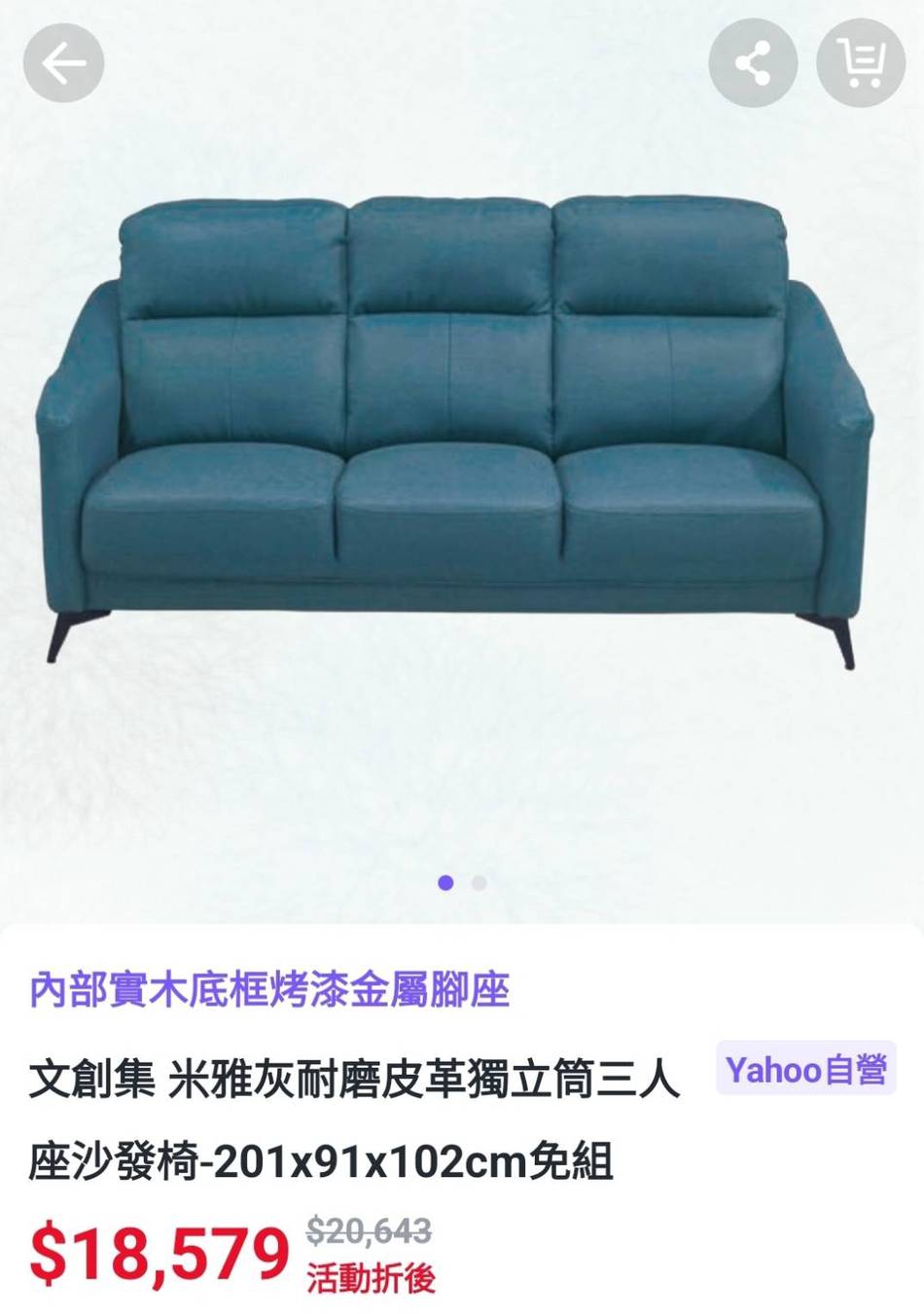Open the shopping cart
This screenshot has height=1314, width=924.
point(860,64)
